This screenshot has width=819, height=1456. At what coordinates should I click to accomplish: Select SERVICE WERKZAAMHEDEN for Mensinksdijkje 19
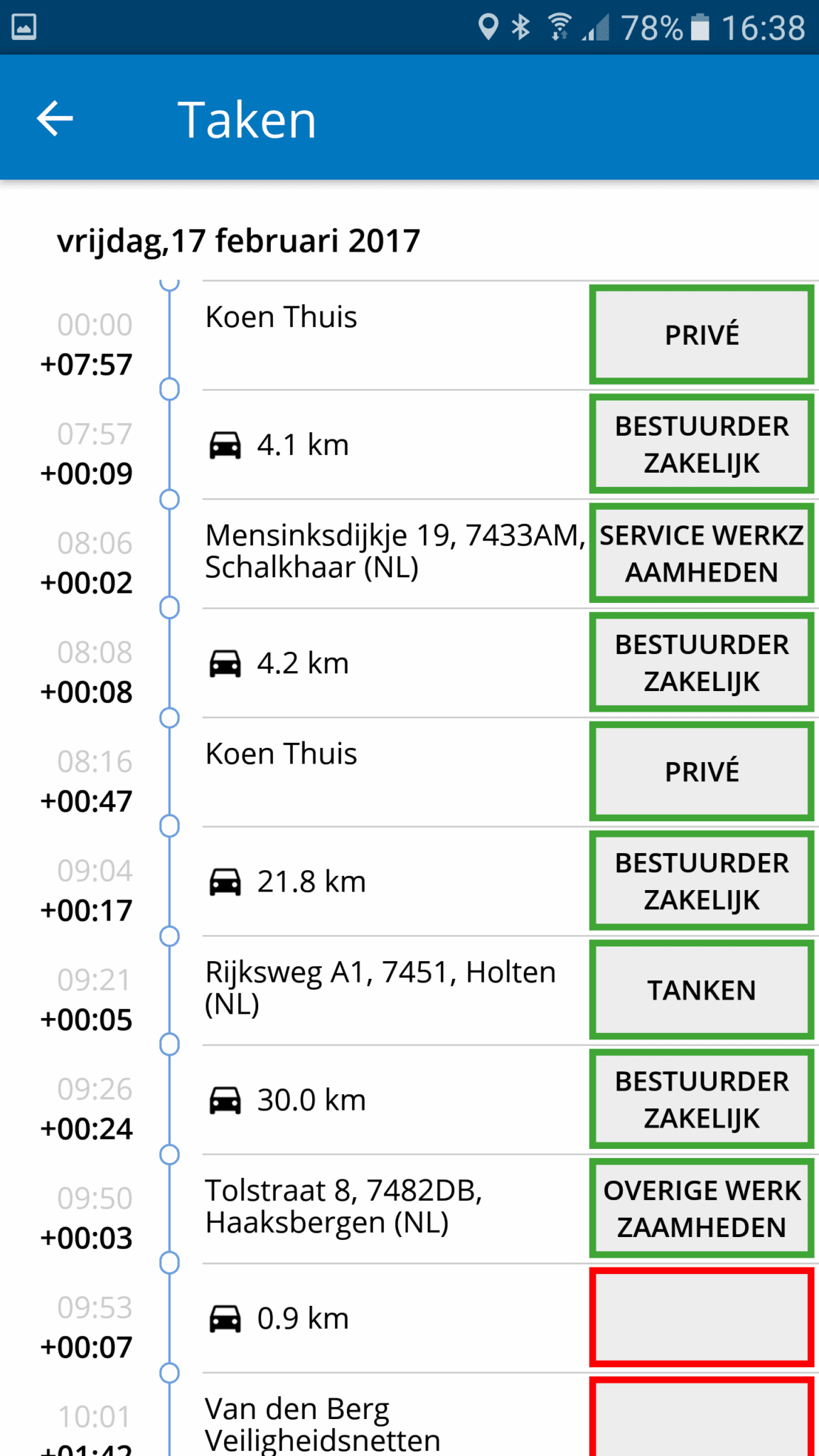pyautogui.click(x=701, y=552)
